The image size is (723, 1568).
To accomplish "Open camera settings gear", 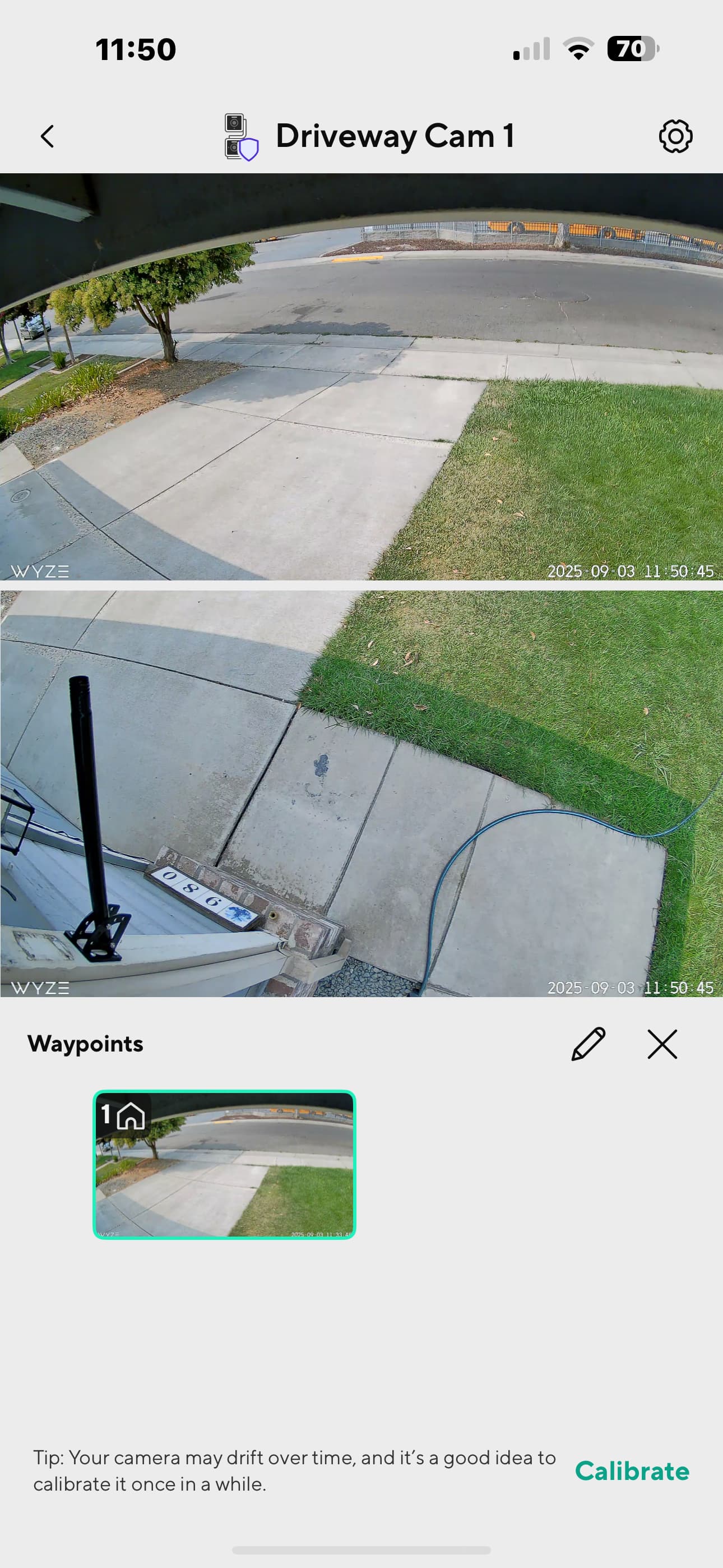I will pos(675,136).
